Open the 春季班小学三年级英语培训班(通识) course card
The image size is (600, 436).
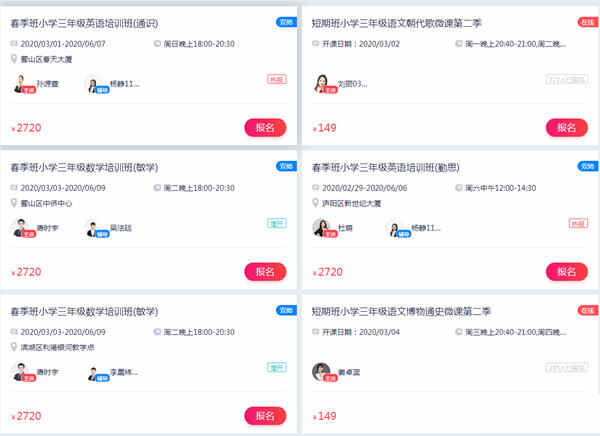tap(90, 22)
